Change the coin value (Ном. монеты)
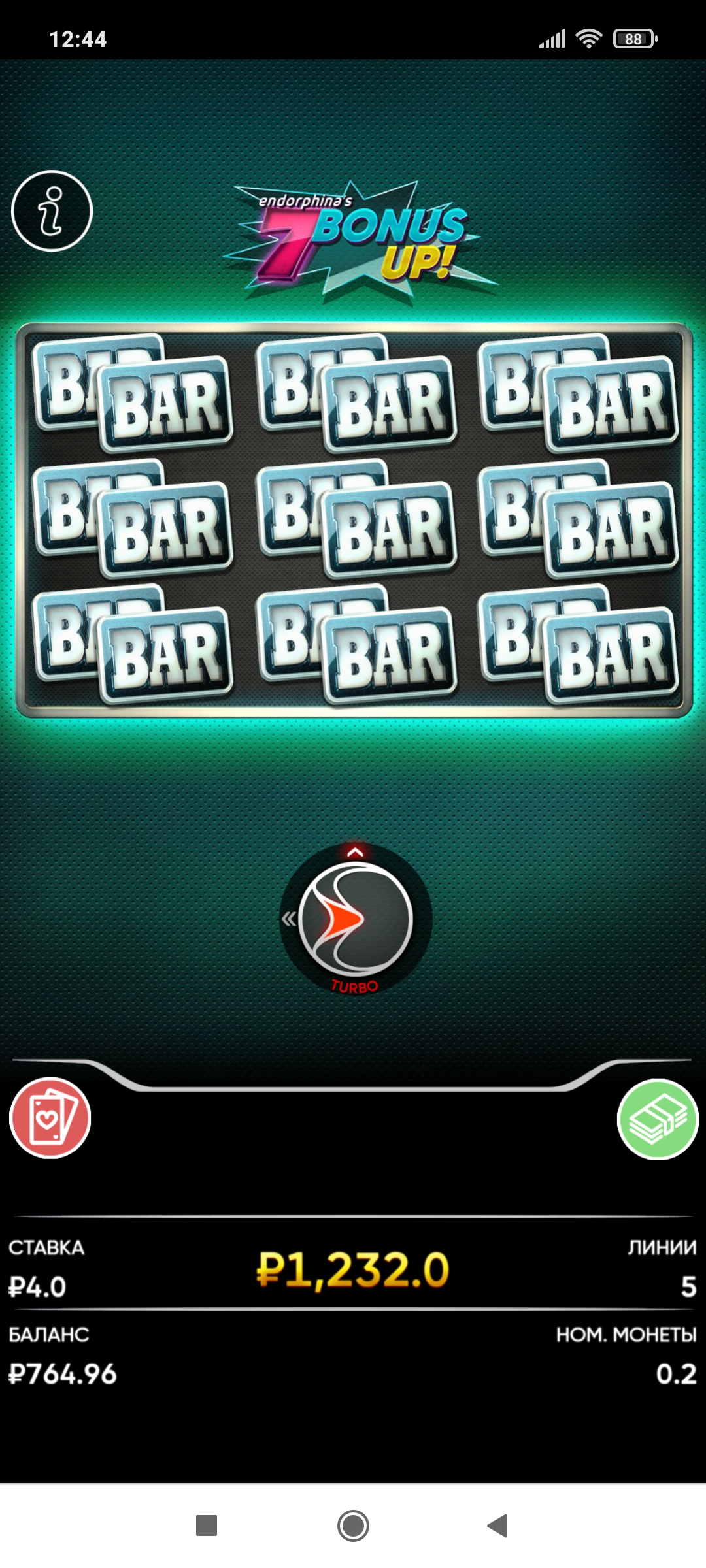706x1568 pixels. (676, 1374)
